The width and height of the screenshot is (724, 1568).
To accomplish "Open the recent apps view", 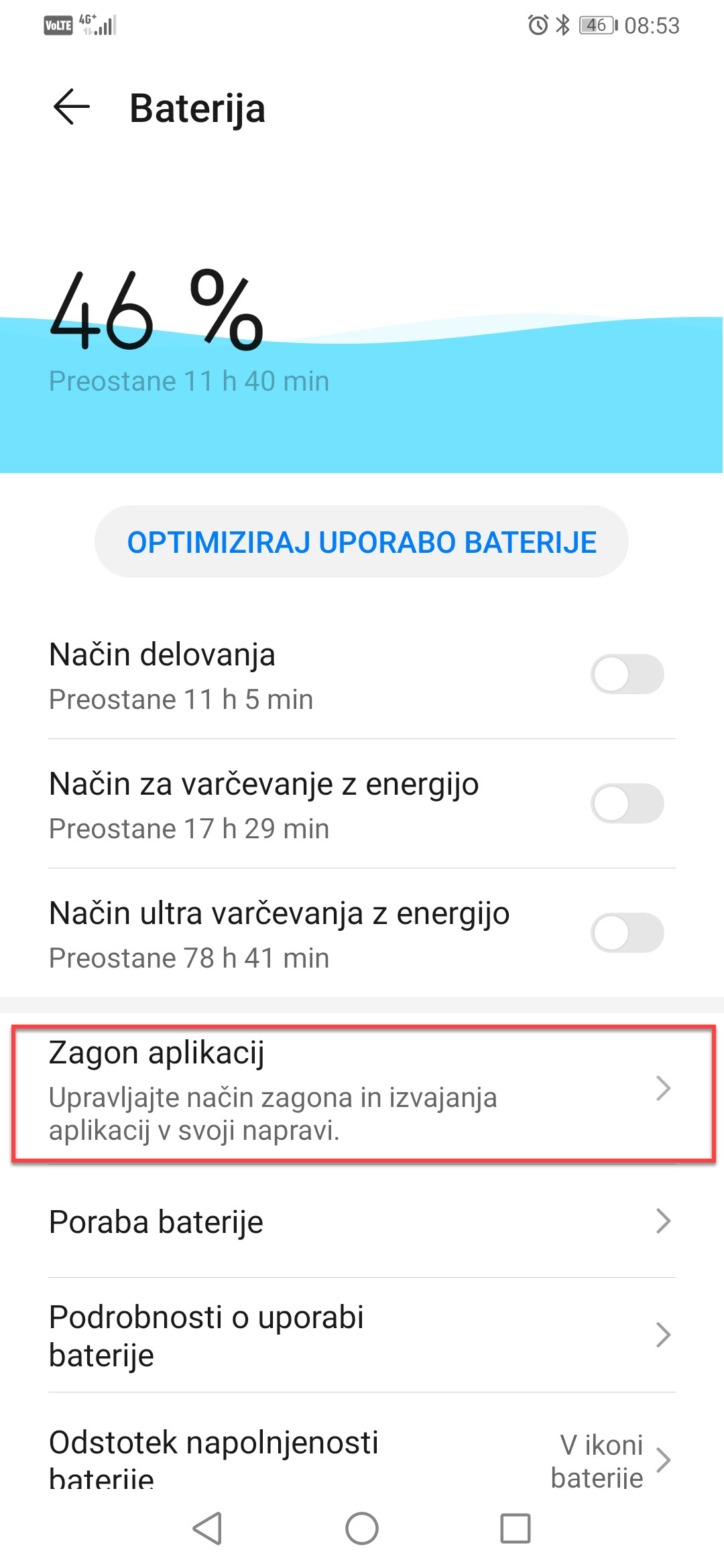I will pos(516,1528).
